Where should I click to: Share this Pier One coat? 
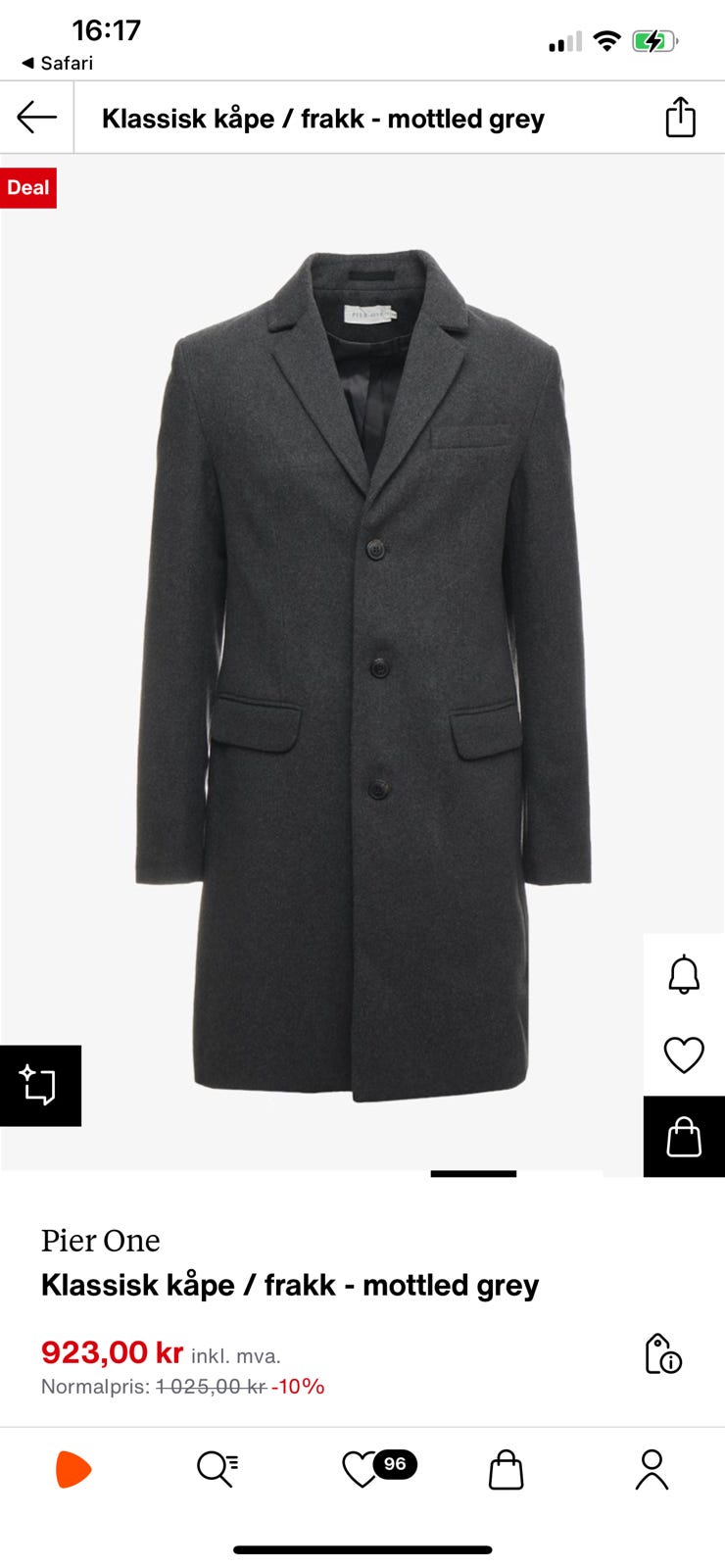[680, 118]
